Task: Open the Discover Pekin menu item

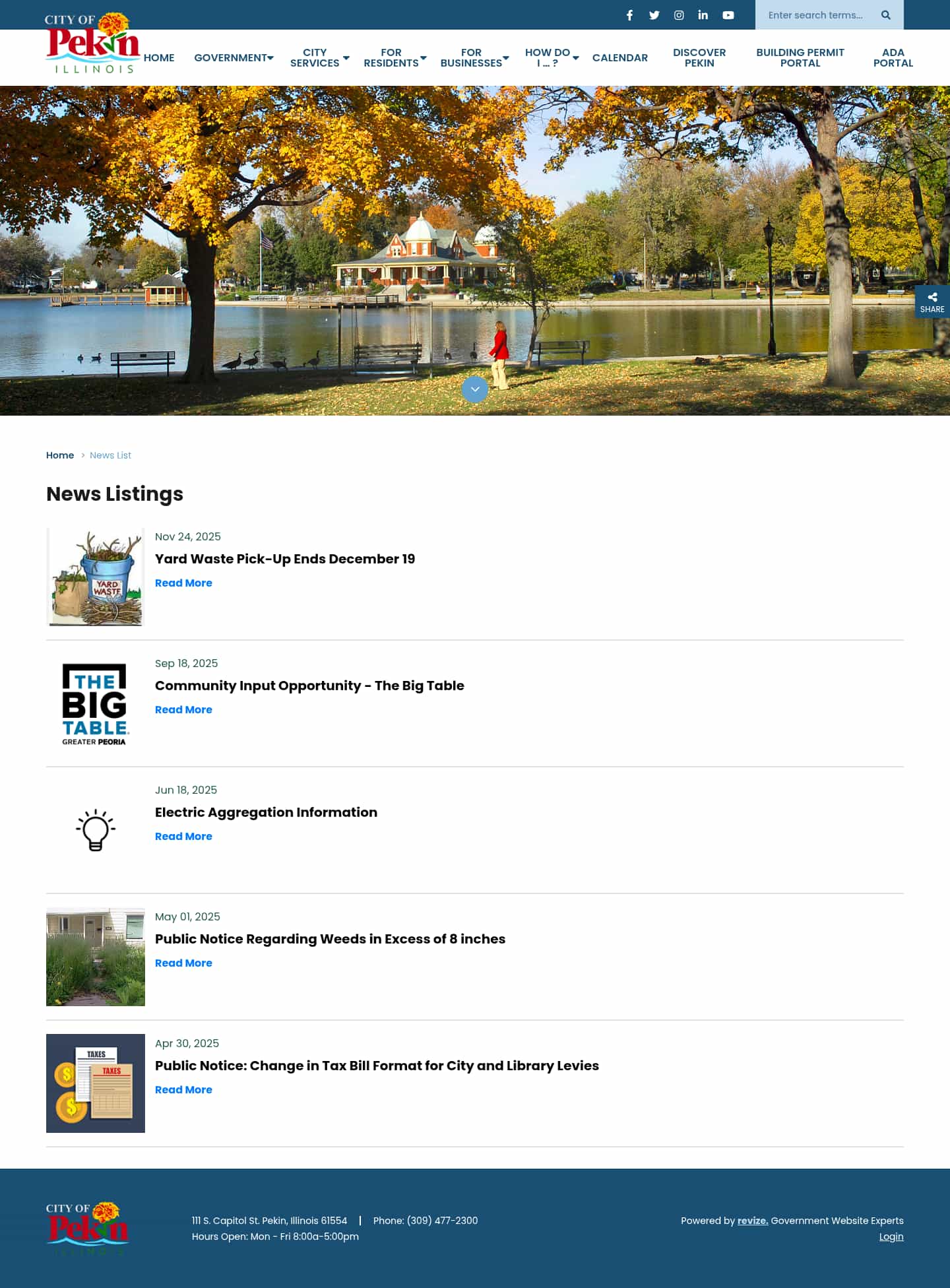Action: click(x=699, y=57)
